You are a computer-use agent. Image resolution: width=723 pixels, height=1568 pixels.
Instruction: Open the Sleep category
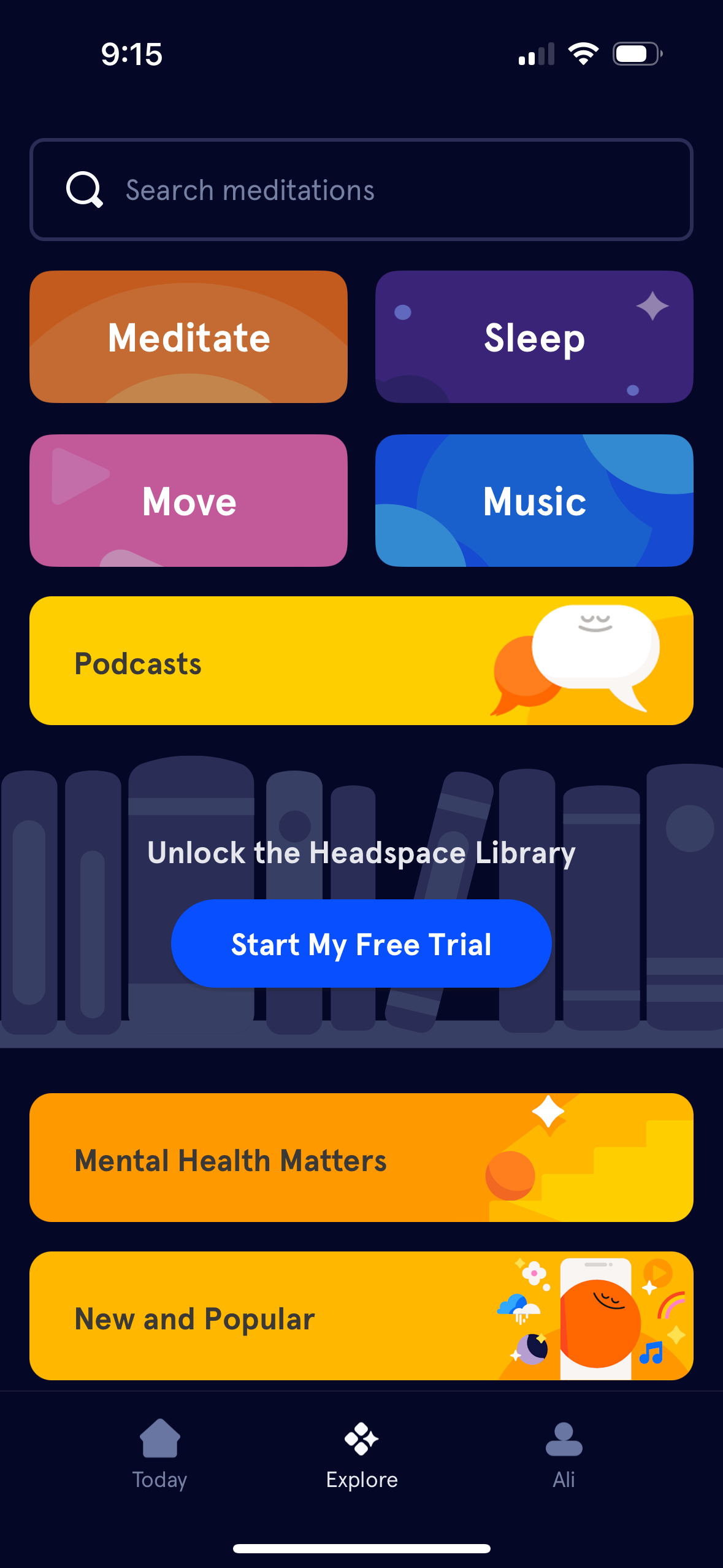pyautogui.click(x=534, y=337)
